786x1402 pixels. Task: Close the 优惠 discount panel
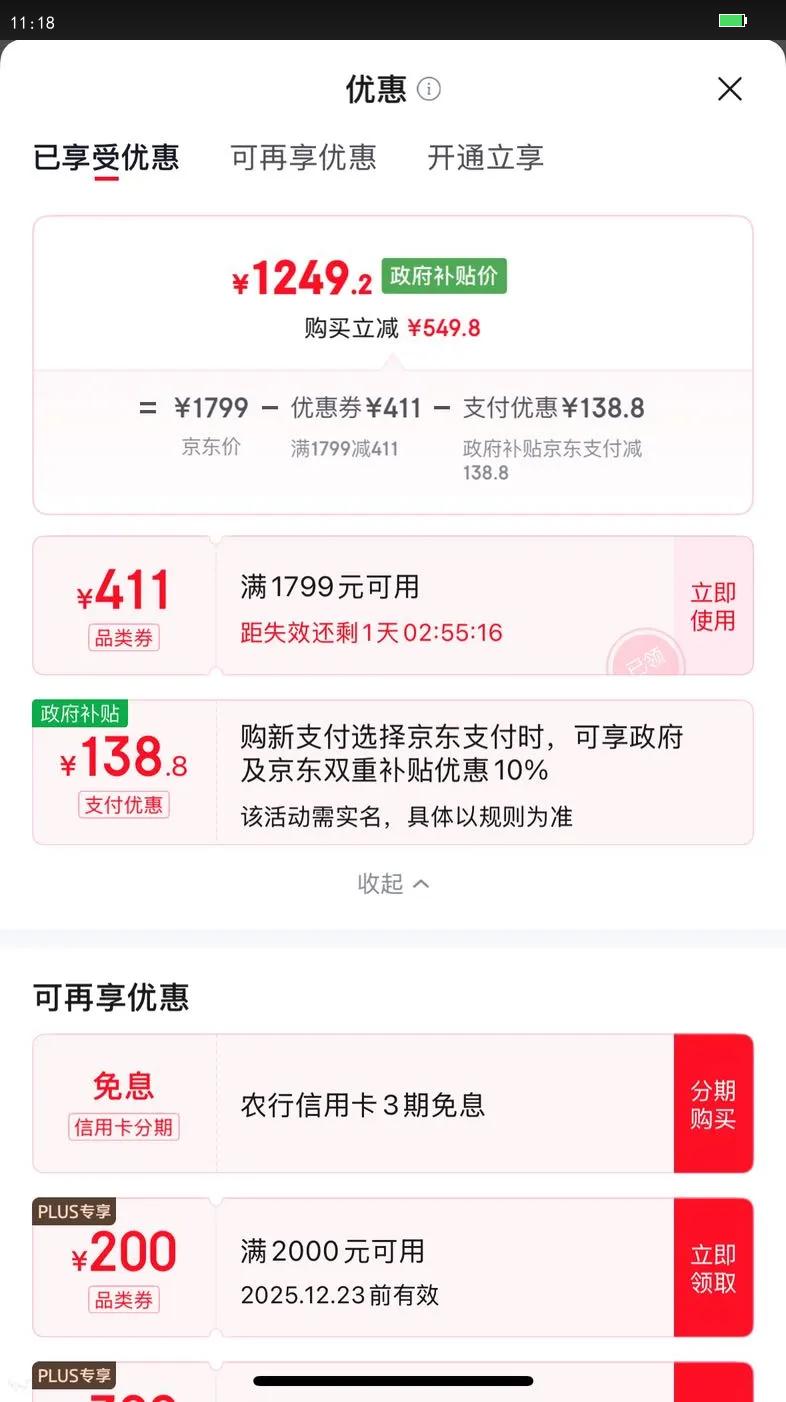tap(730, 89)
